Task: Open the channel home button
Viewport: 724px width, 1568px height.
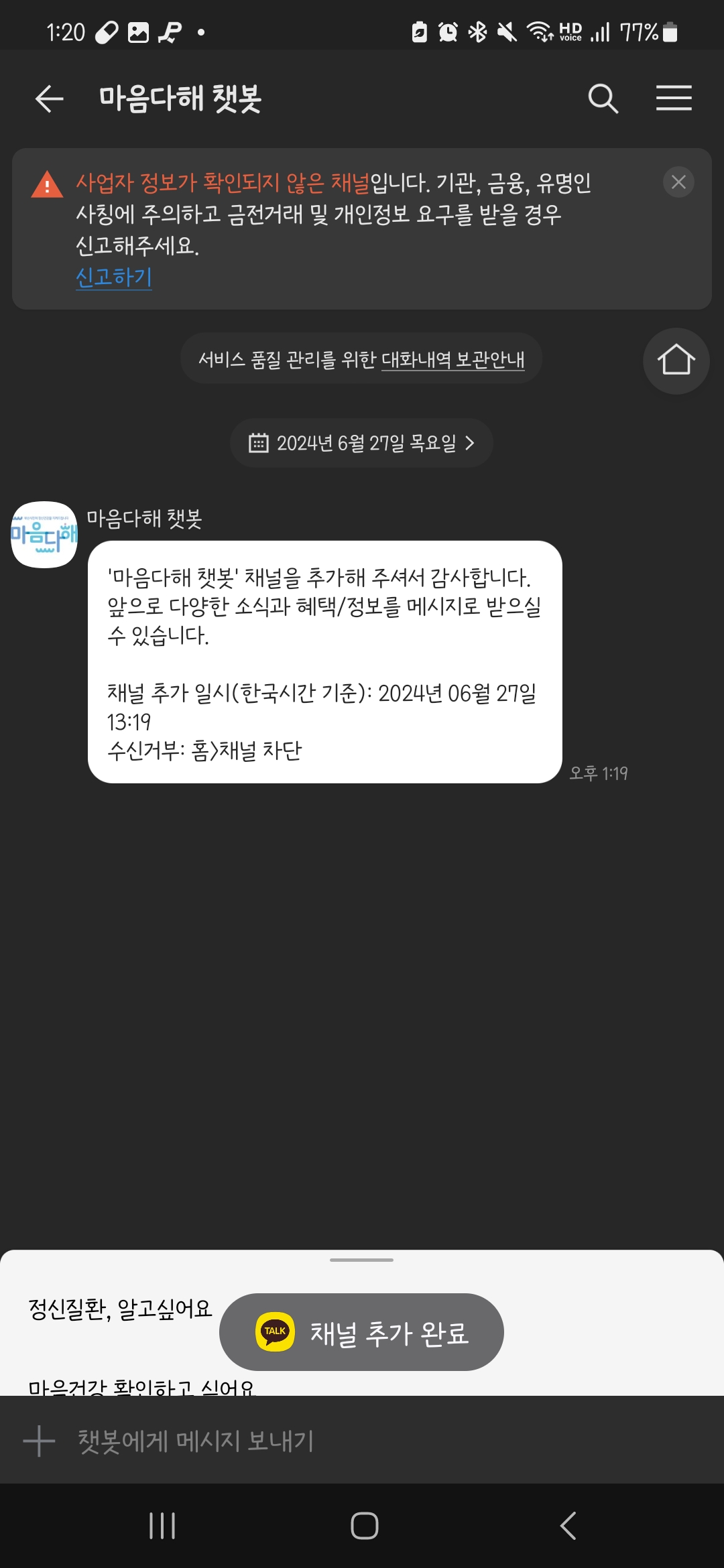Action: [x=676, y=361]
